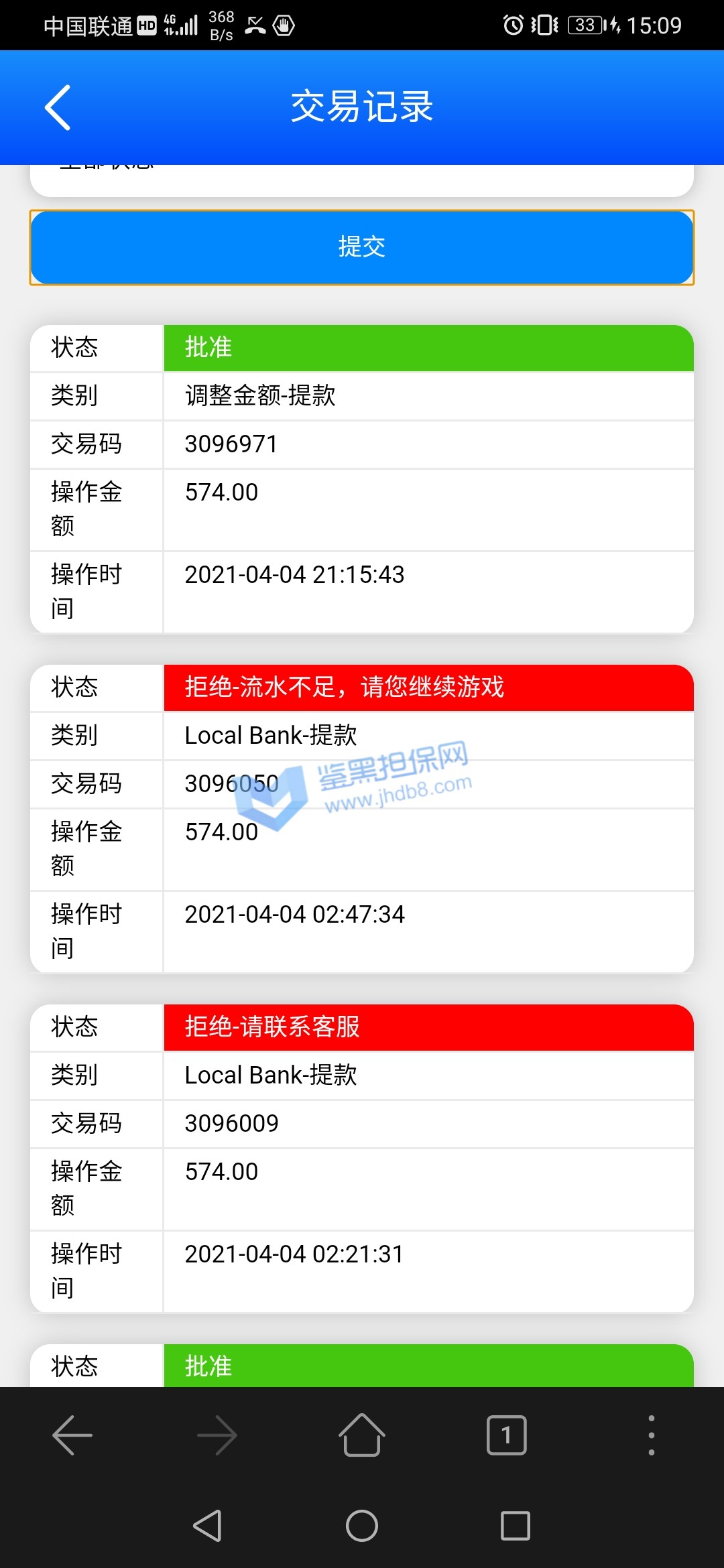Image resolution: width=724 pixels, height=1568 pixels.
Task: Tap the browser back arrow
Action: pyautogui.click(x=72, y=1435)
